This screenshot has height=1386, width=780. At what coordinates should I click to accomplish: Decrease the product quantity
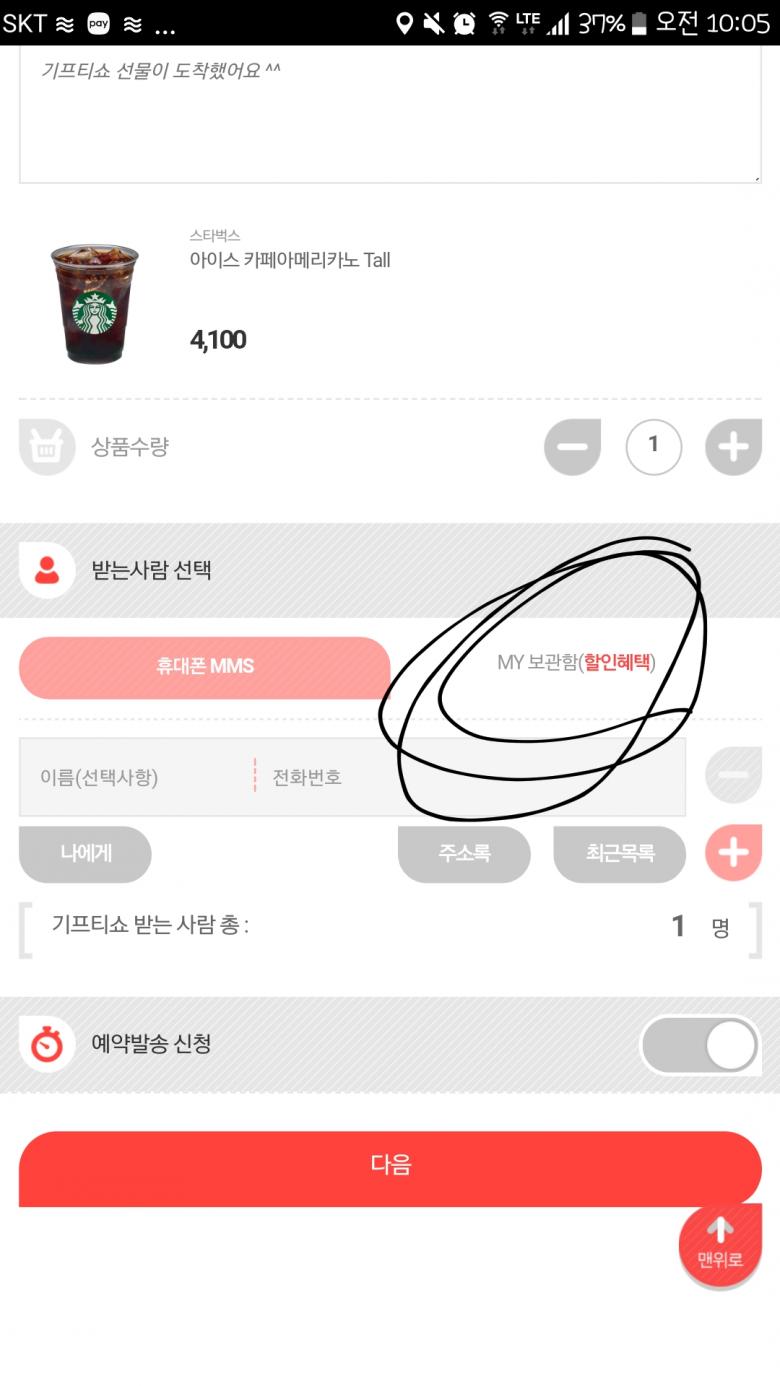pos(572,447)
